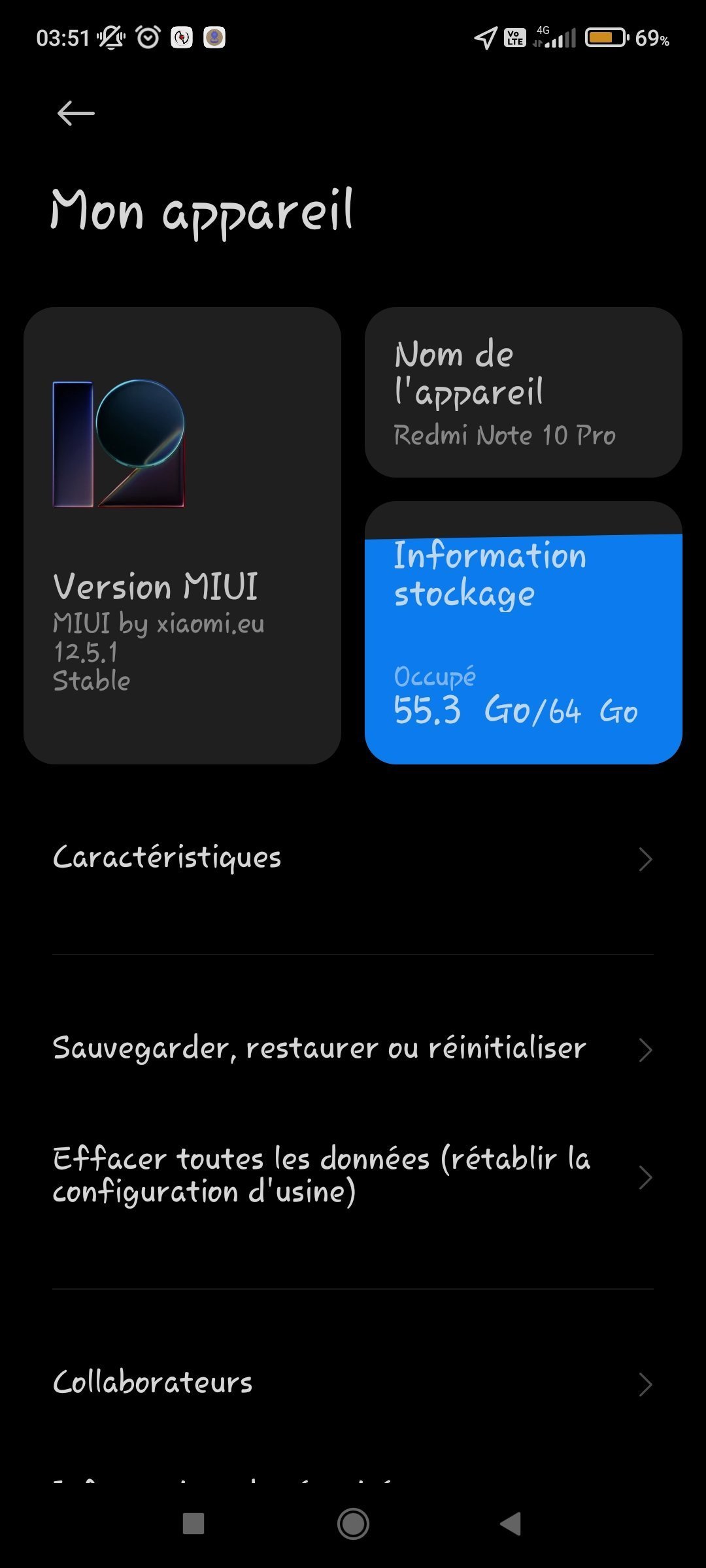The width and height of the screenshot is (706, 1568).
Task: Open Collaborateurs
Action: point(353,1384)
